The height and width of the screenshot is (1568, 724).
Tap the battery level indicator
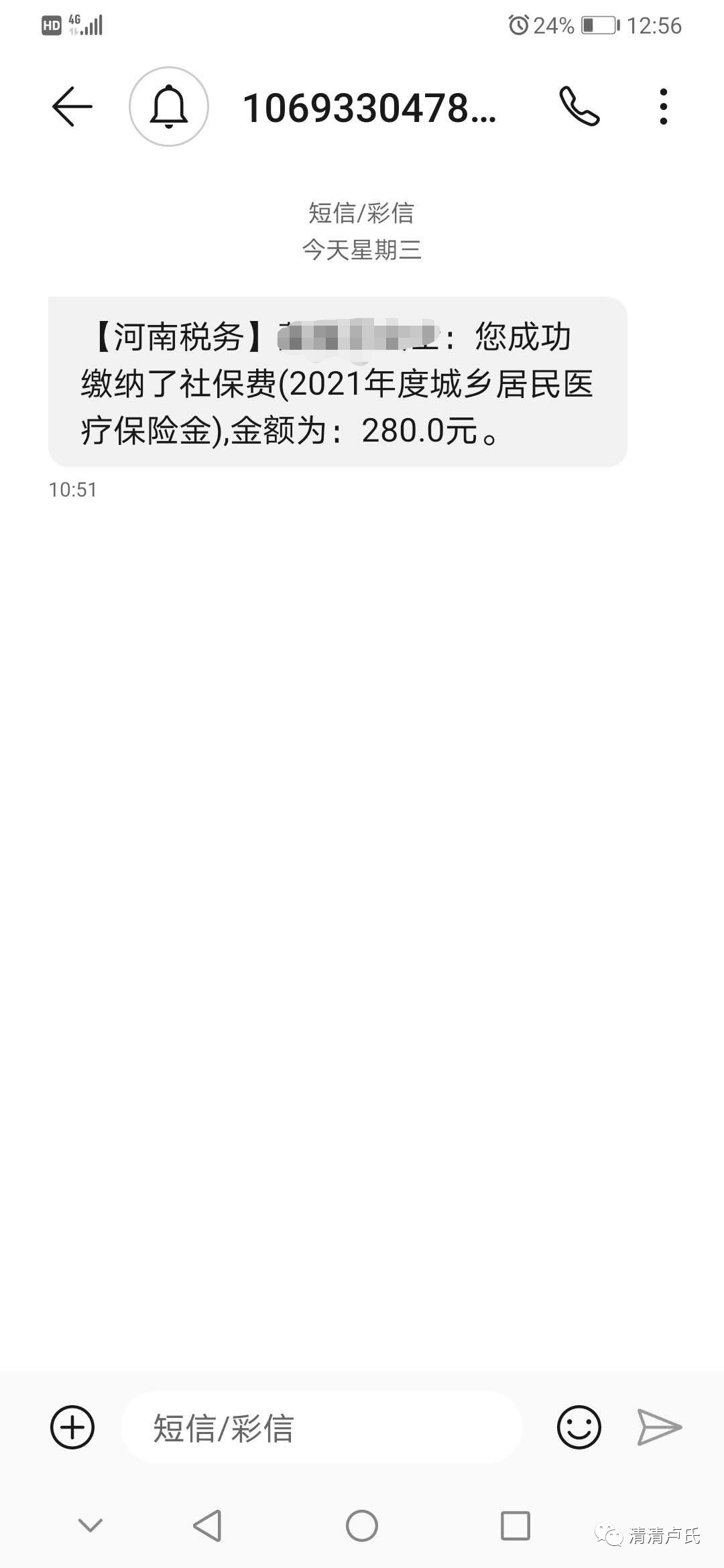(596, 24)
